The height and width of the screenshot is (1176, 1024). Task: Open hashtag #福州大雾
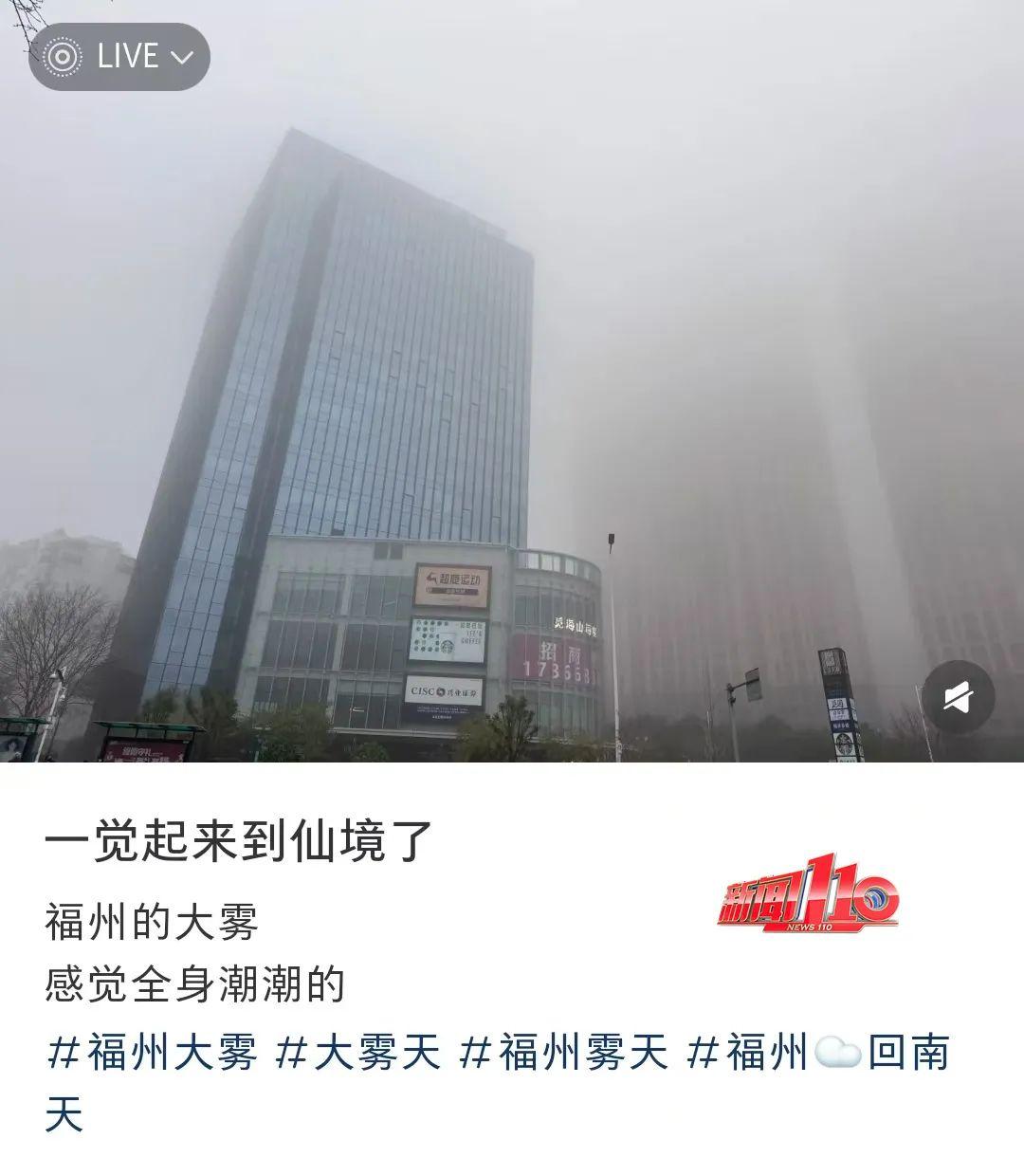[x=152, y=1054]
